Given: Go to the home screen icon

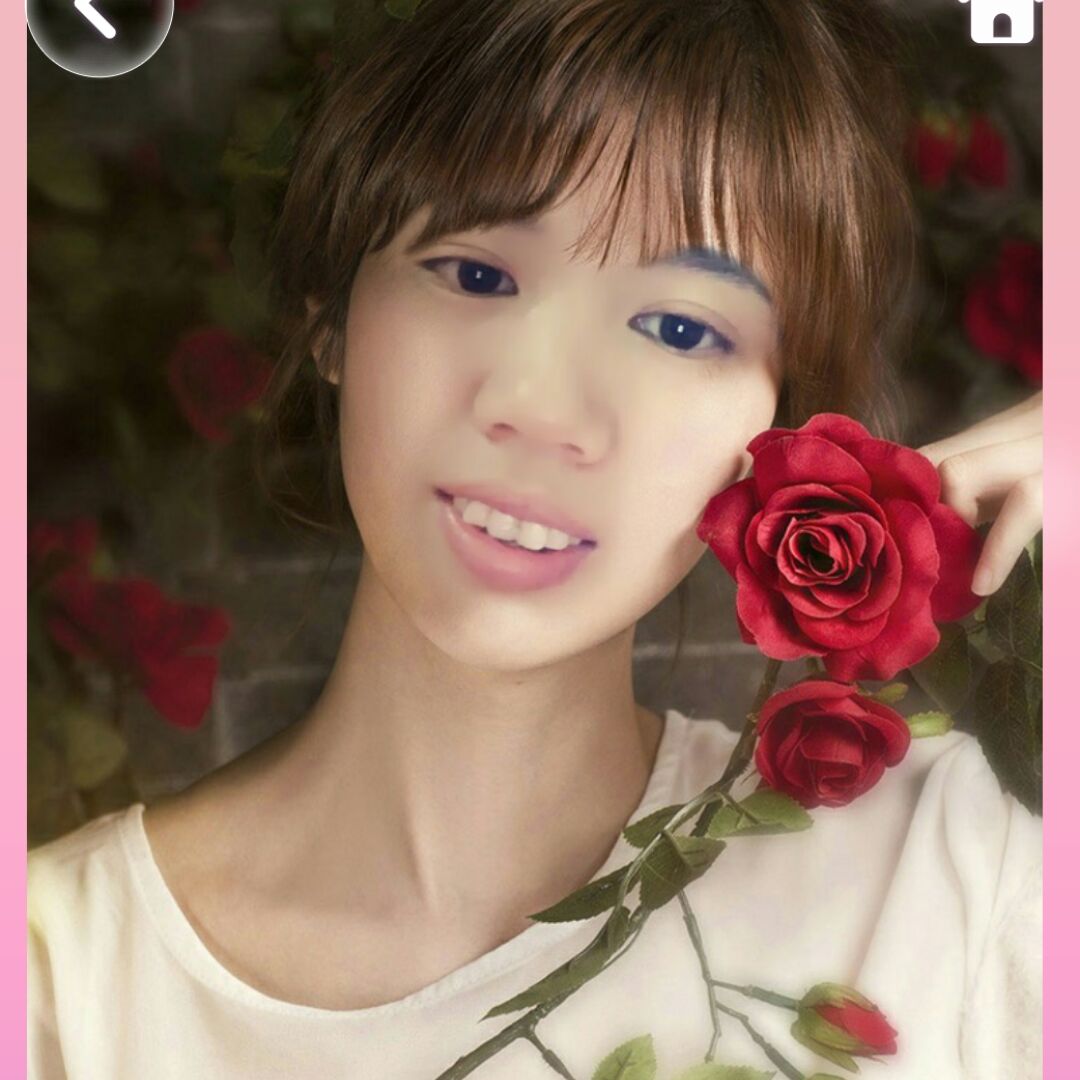Looking at the screenshot, I should coord(1001,20).
